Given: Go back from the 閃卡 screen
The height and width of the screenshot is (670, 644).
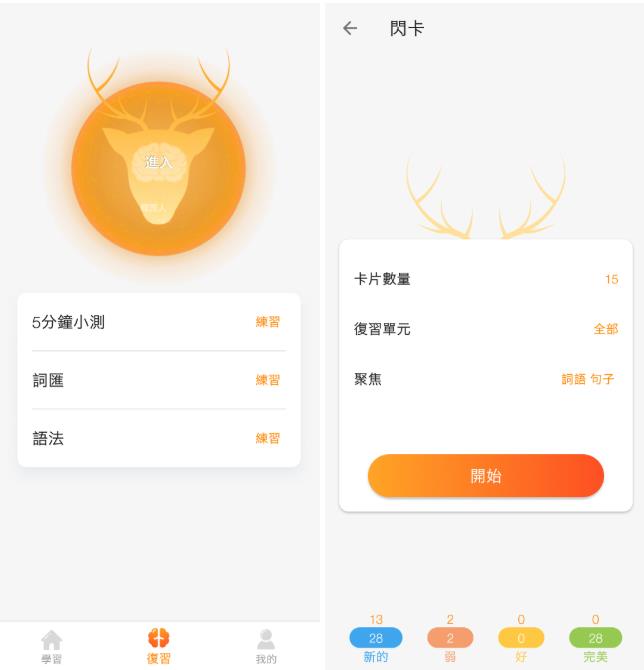Looking at the screenshot, I should 349,29.
